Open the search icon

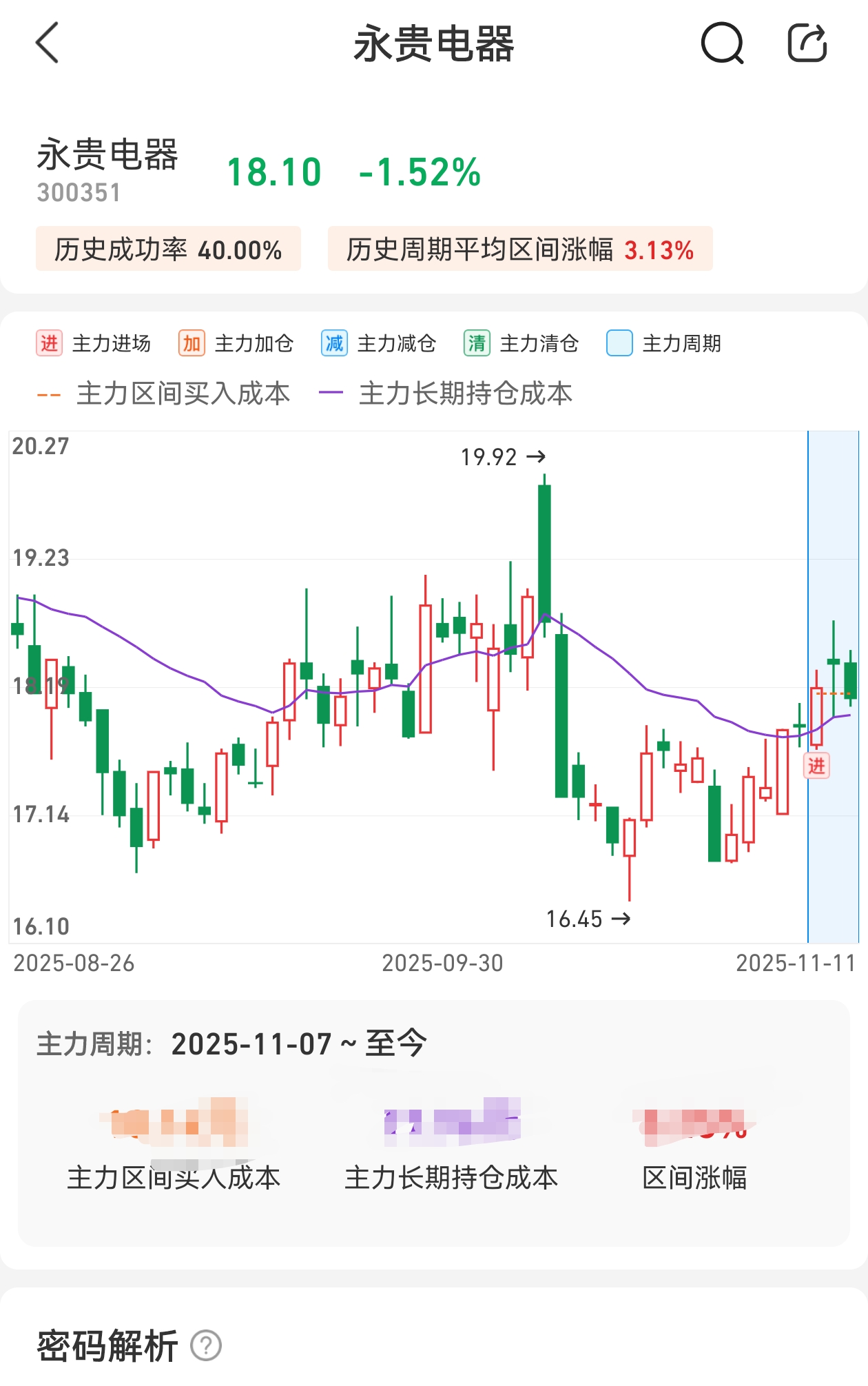tap(722, 43)
